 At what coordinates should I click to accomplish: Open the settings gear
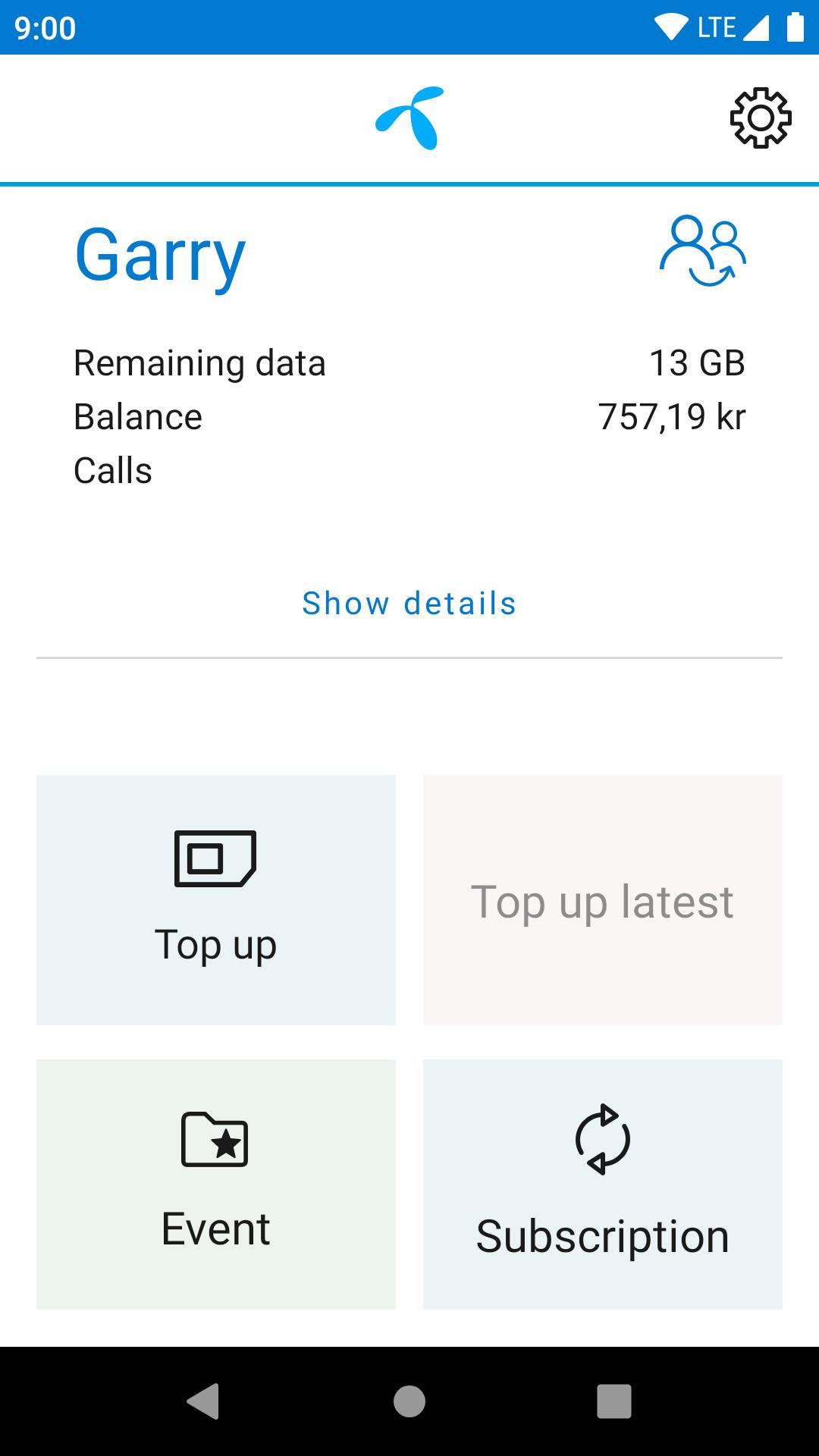point(761,118)
